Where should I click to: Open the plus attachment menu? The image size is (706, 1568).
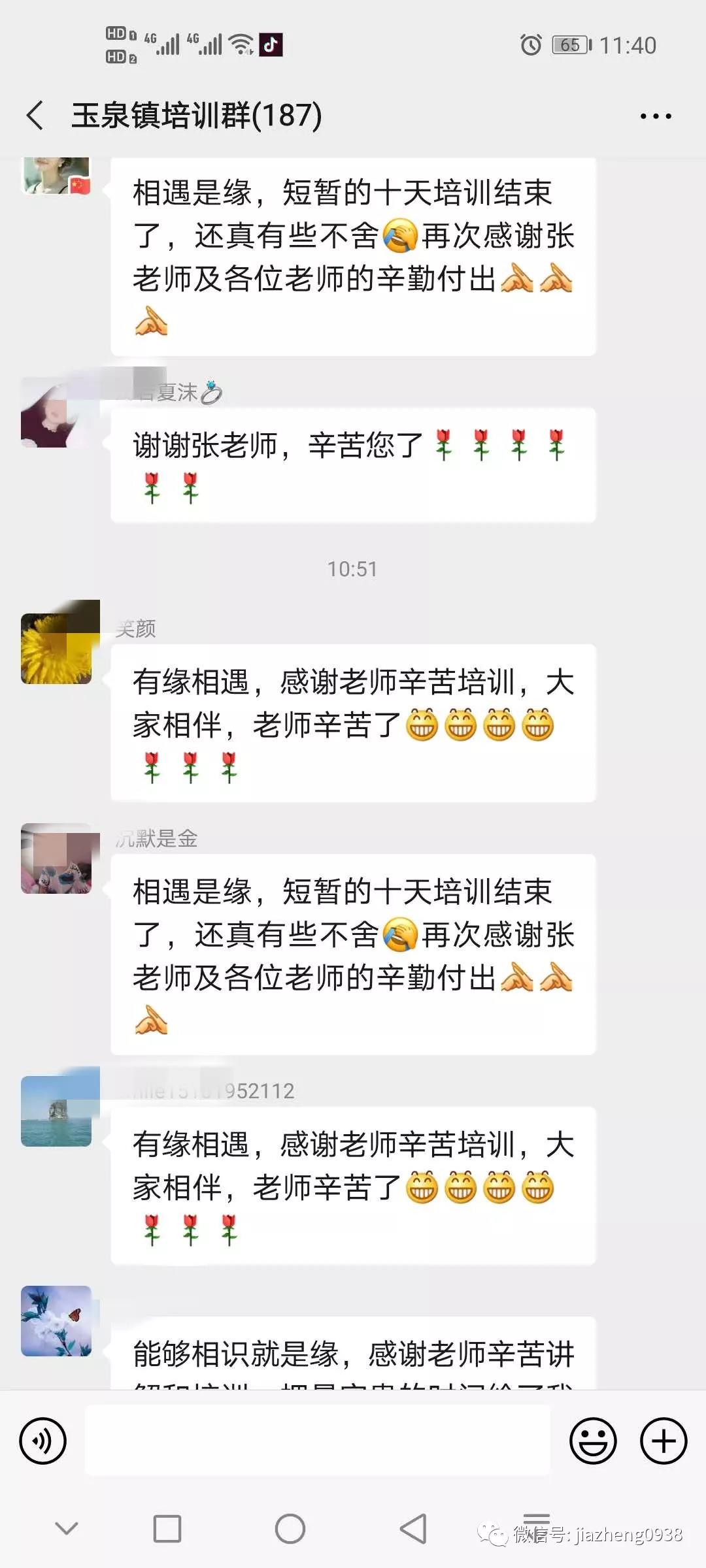click(x=663, y=1441)
